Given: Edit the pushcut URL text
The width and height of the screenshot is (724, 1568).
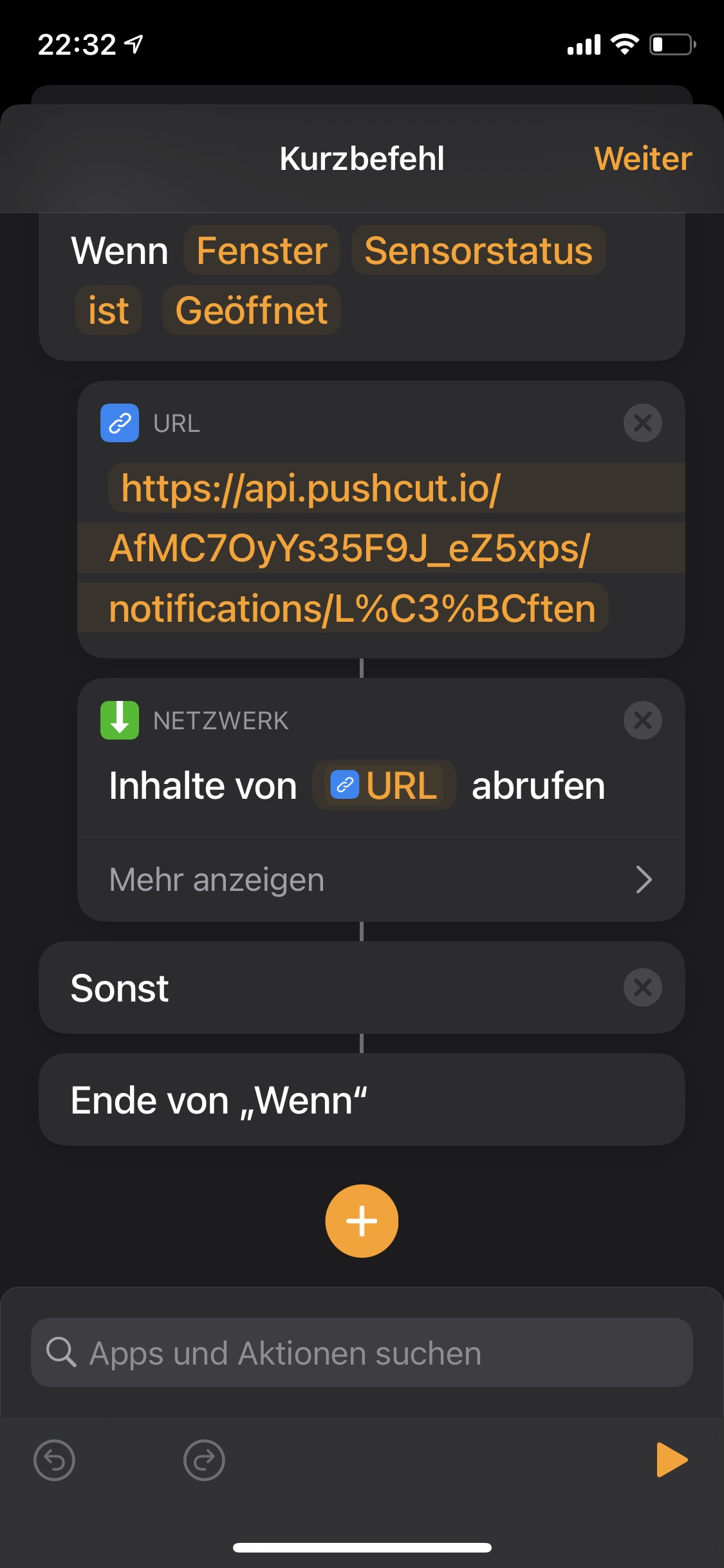Looking at the screenshot, I should pyautogui.click(x=351, y=548).
